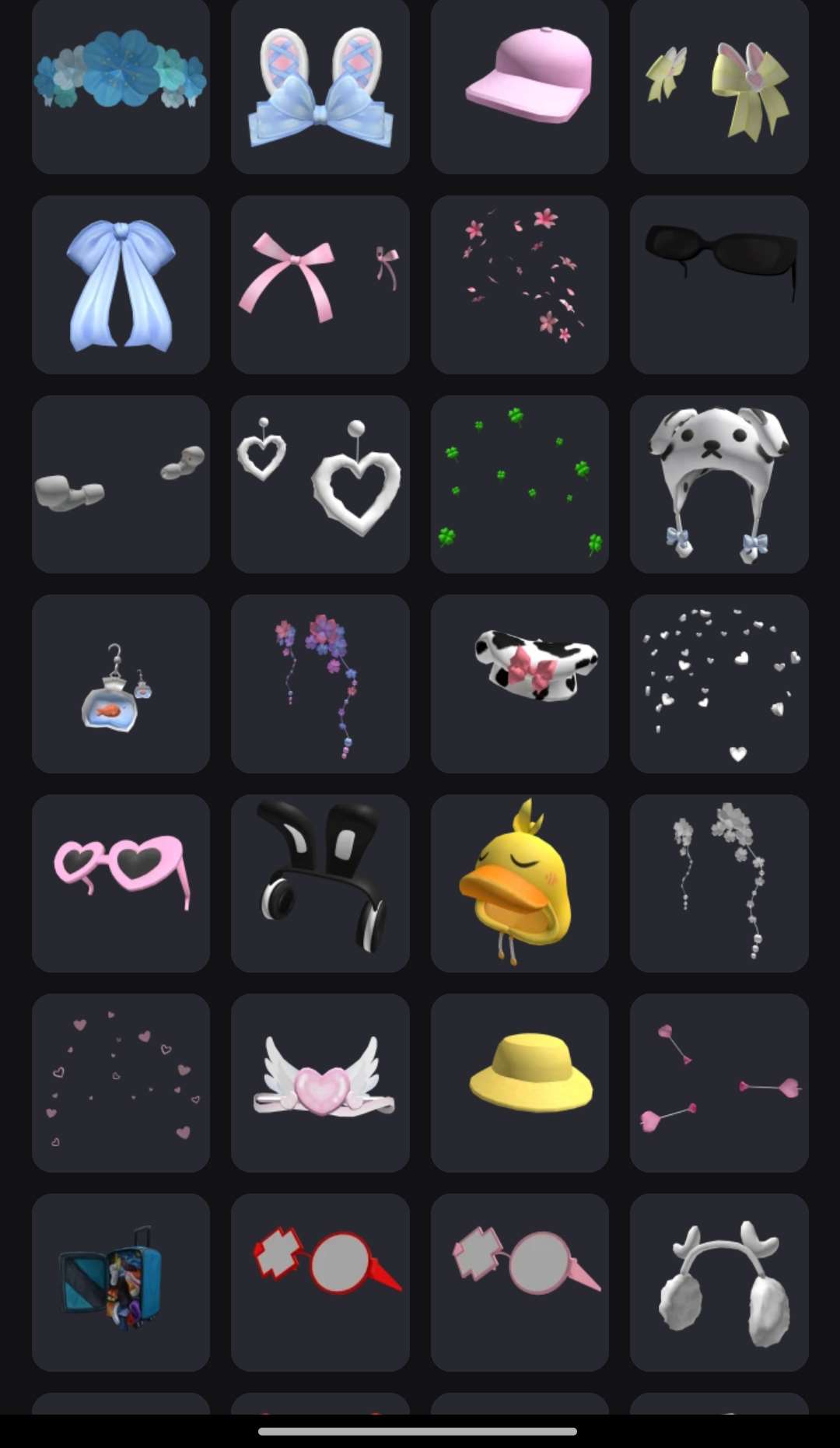This screenshot has height=1448, width=840.
Task: Select the cow print hat with pink bow
Action: point(520,683)
